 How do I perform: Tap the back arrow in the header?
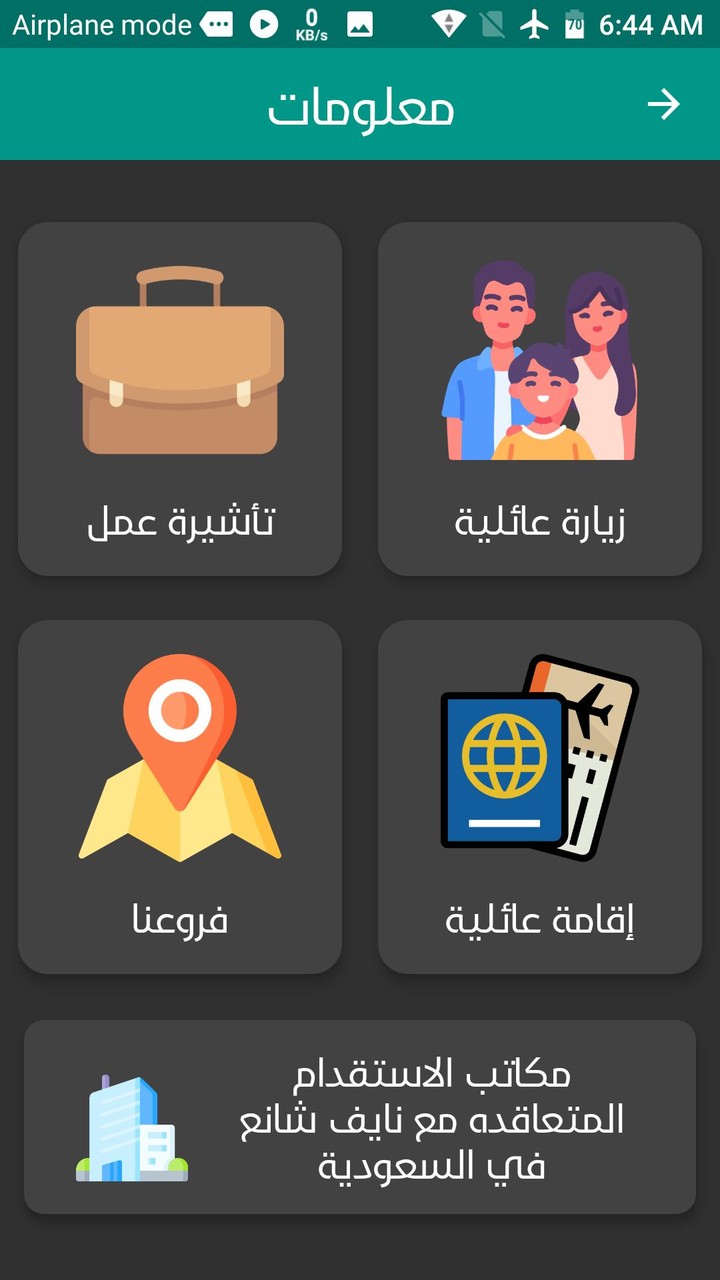pyautogui.click(x=663, y=104)
